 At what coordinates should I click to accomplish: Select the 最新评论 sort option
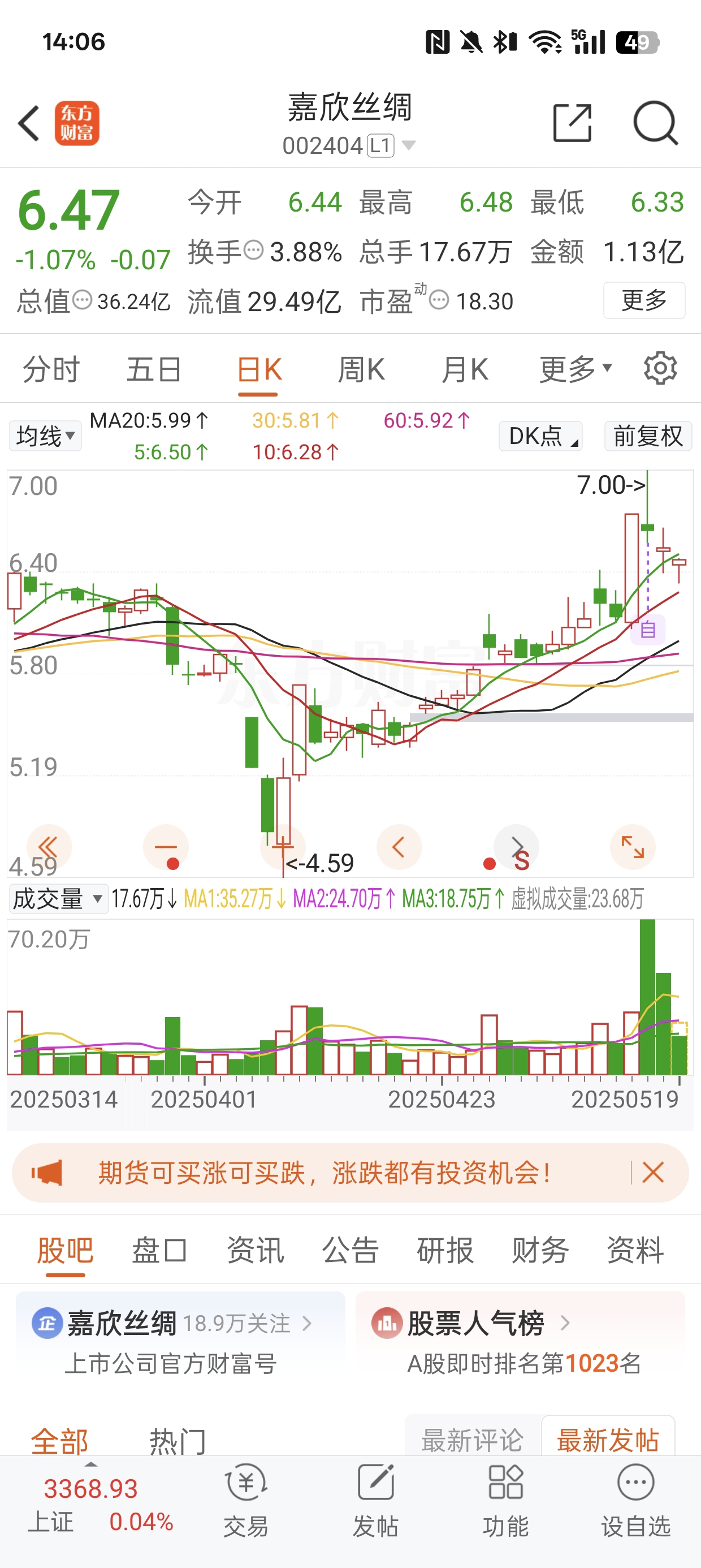(472, 1440)
